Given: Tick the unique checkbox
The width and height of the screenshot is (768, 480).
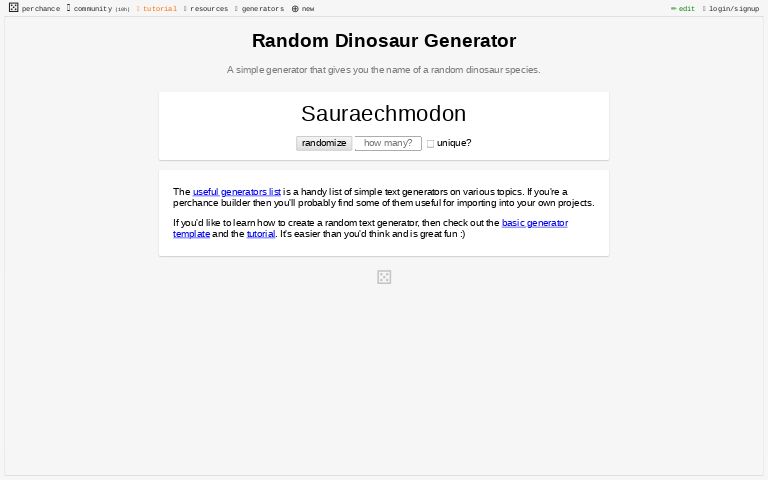Looking at the screenshot, I should pyautogui.click(x=431, y=144).
